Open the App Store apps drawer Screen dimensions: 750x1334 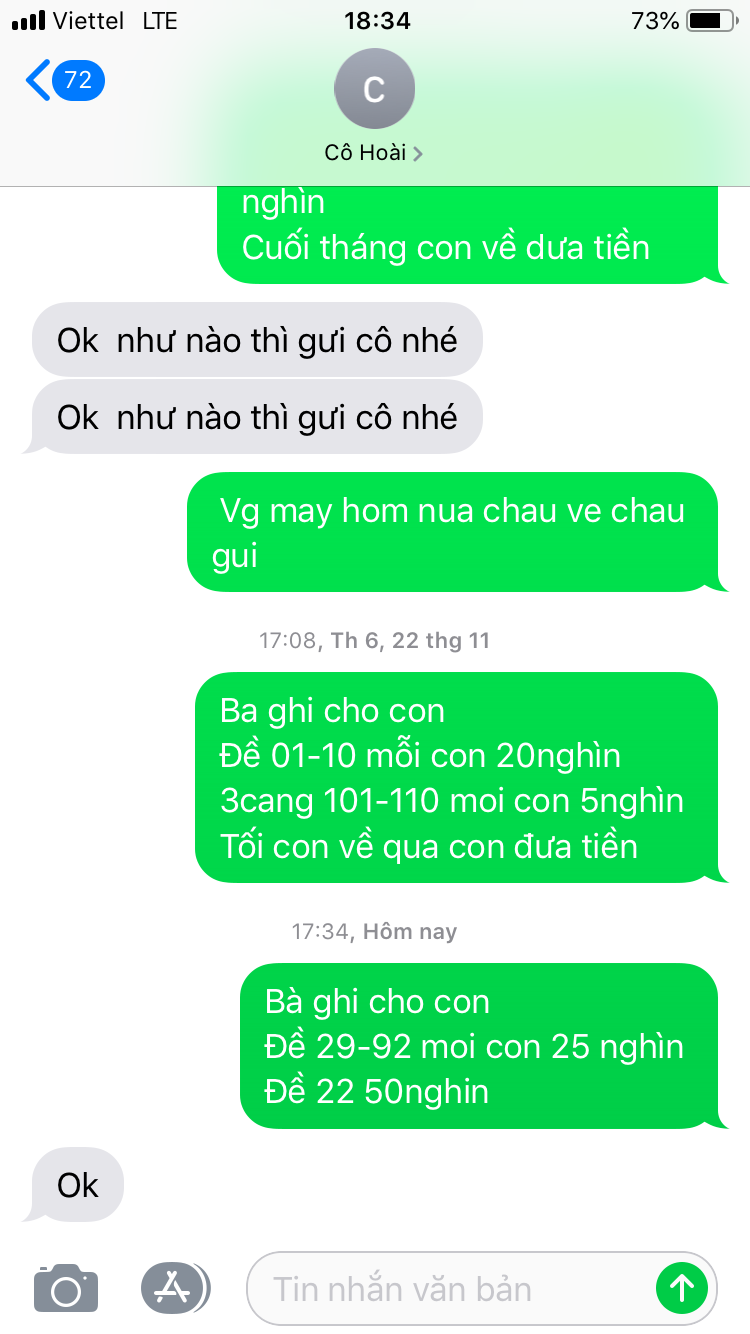click(175, 1288)
